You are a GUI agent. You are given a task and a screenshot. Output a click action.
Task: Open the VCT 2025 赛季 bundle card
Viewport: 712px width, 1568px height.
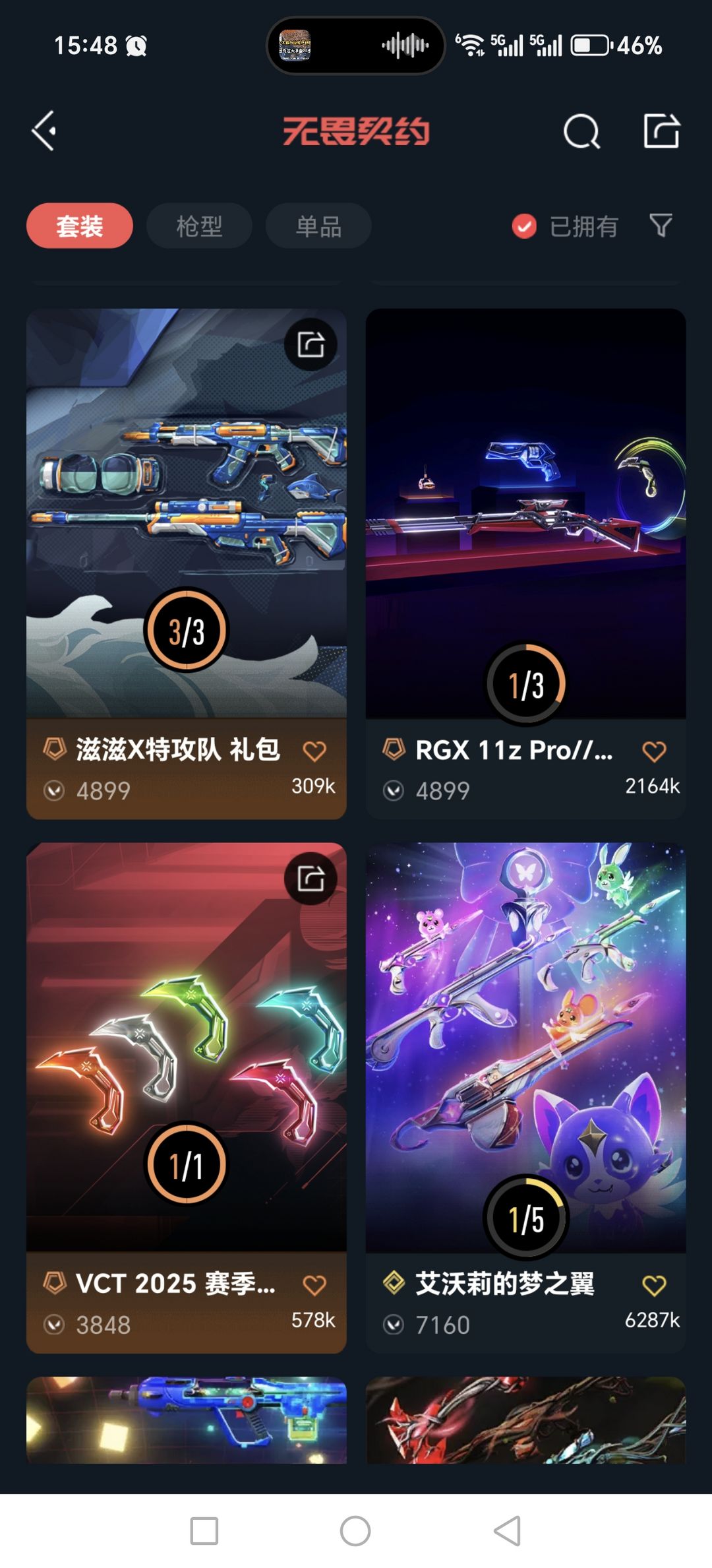(186, 1049)
